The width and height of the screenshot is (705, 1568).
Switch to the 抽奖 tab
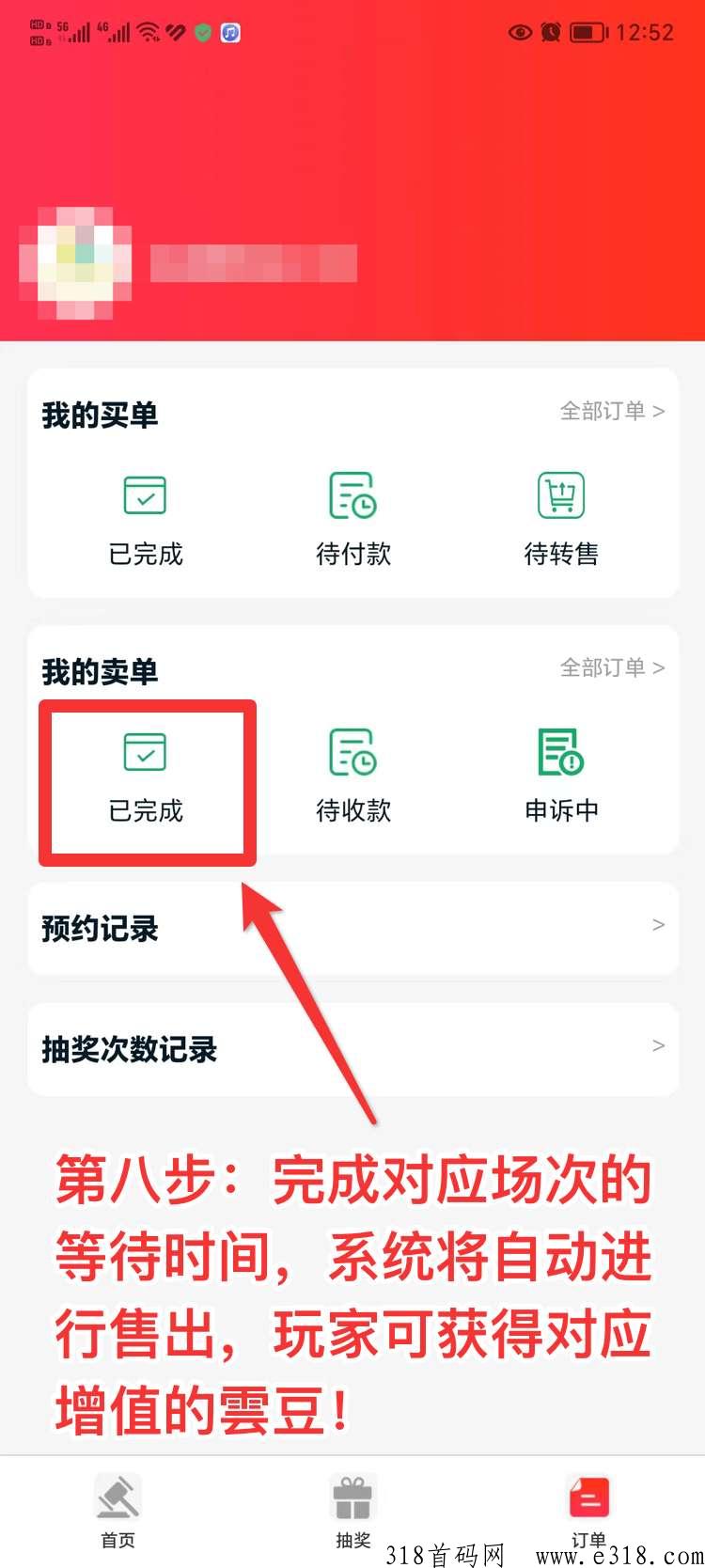pyautogui.click(x=353, y=1511)
